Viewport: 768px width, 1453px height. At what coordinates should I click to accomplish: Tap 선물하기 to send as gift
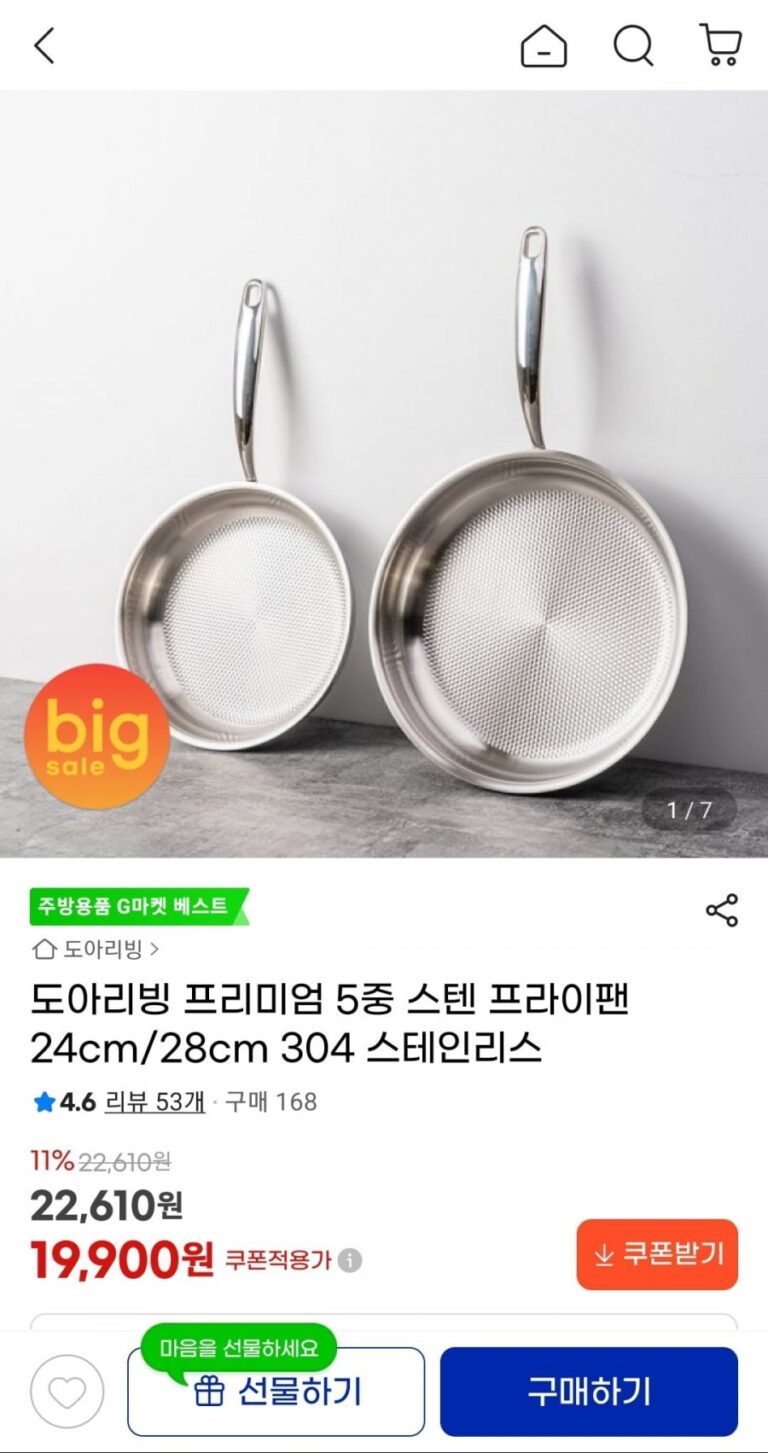coord(276,1391)
